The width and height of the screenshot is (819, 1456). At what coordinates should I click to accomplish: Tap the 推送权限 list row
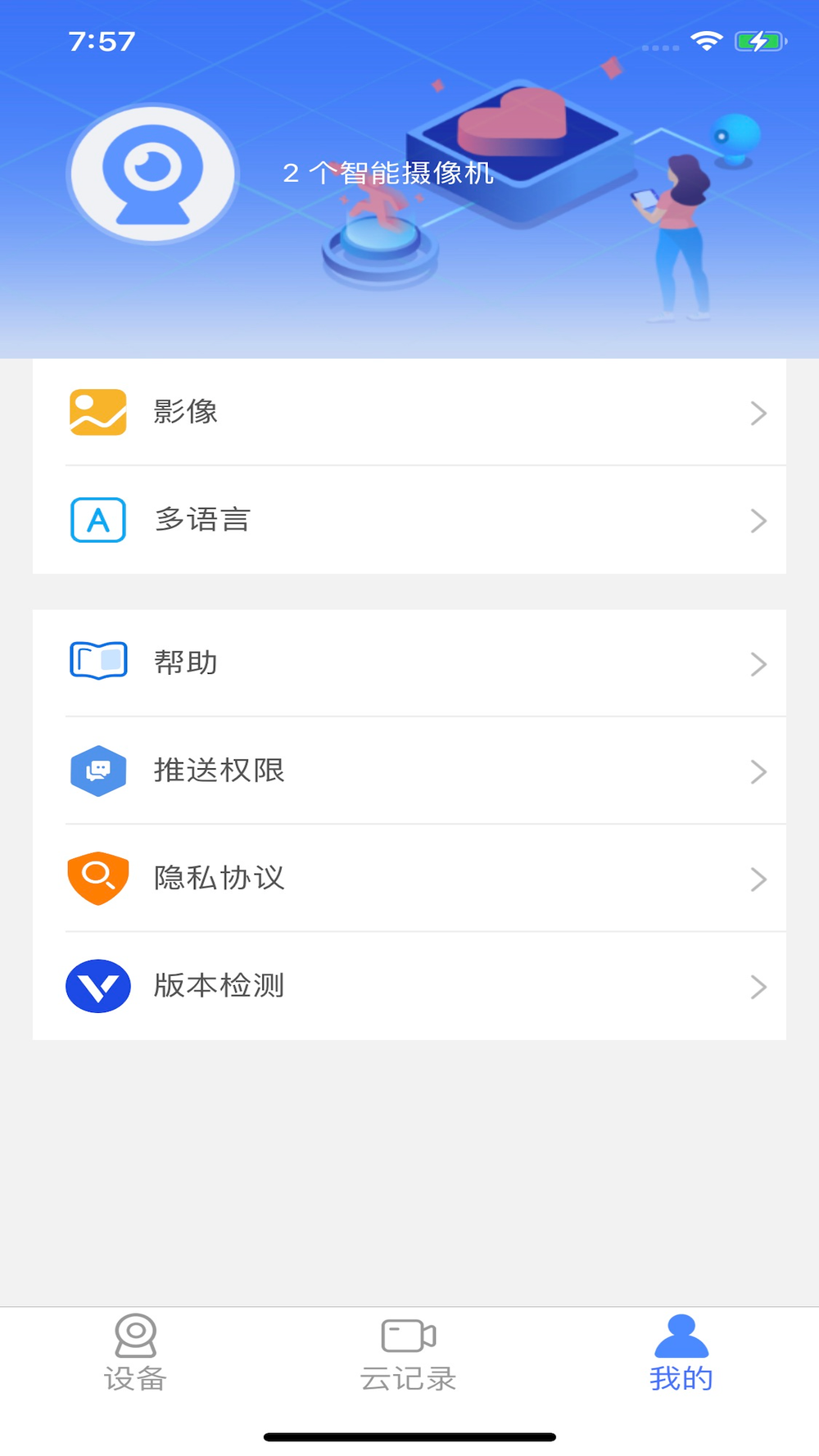(409, 771)
